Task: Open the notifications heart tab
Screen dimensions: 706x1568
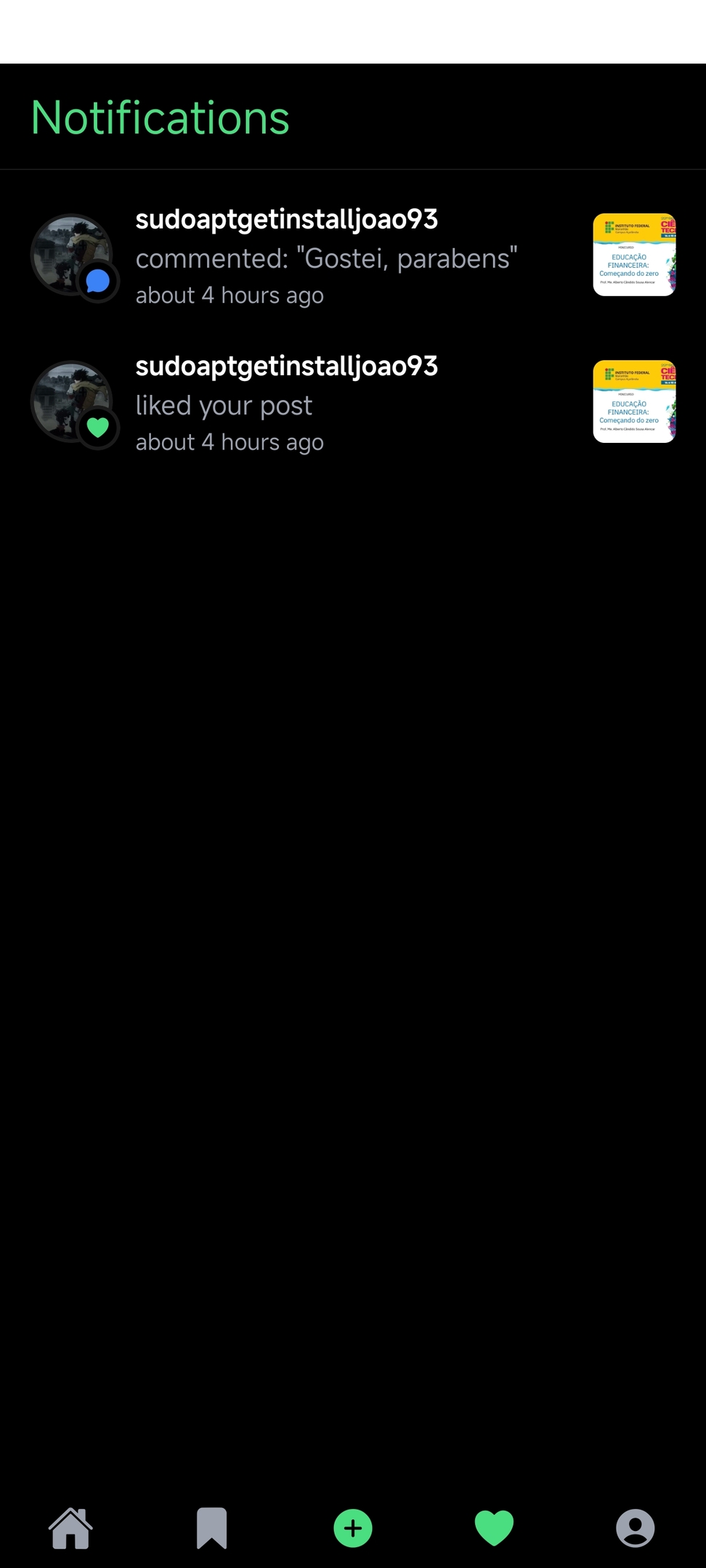Action: pos(494,1528)
